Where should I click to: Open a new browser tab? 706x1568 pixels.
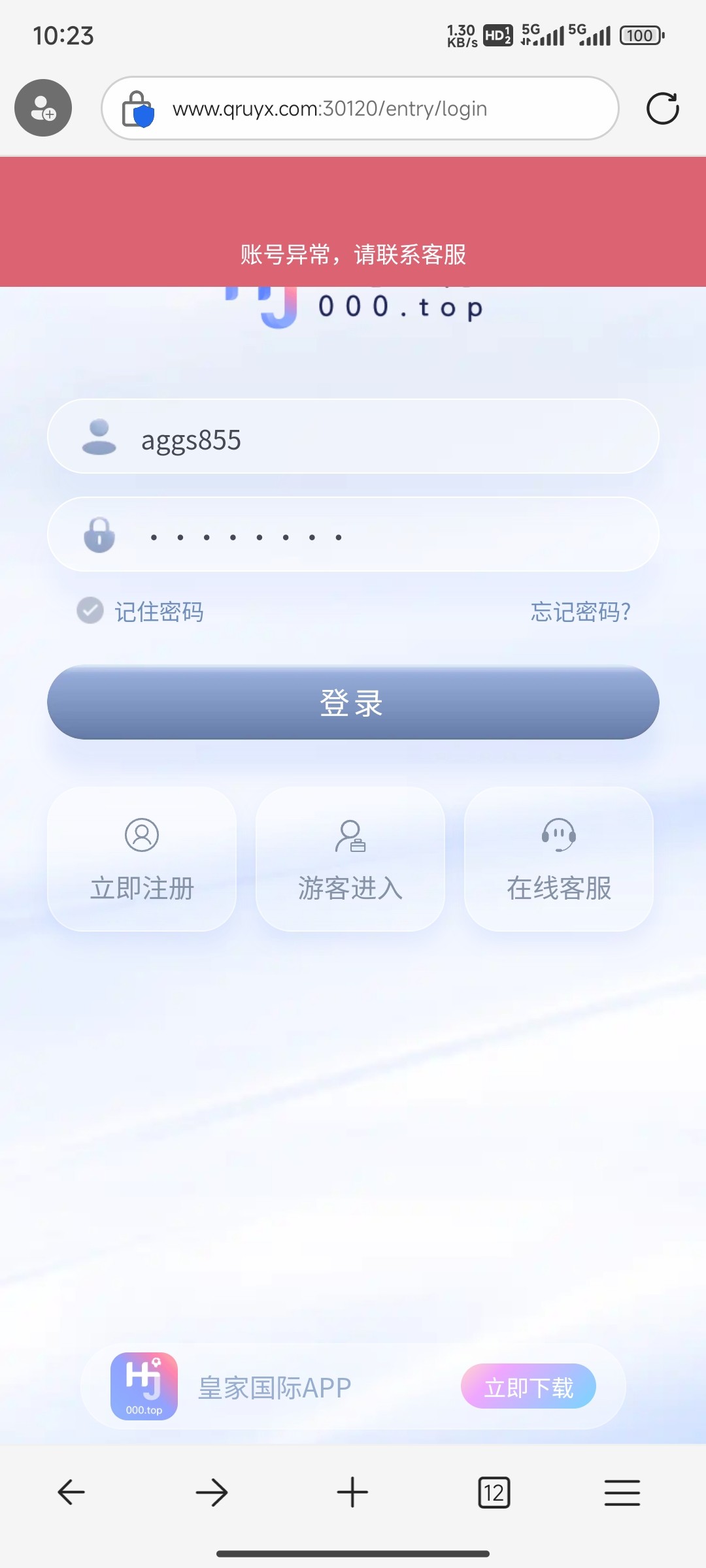coord(352,1493)
